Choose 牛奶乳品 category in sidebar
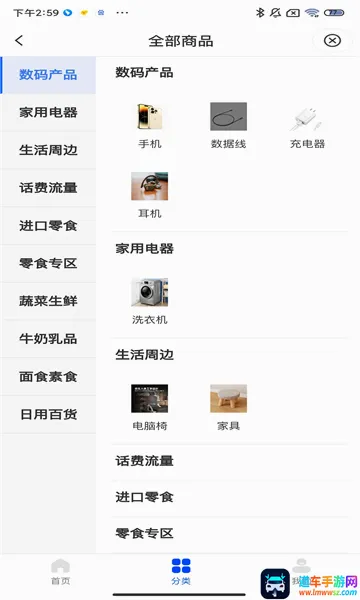360x600 pixels. click(x=48, y=339)
